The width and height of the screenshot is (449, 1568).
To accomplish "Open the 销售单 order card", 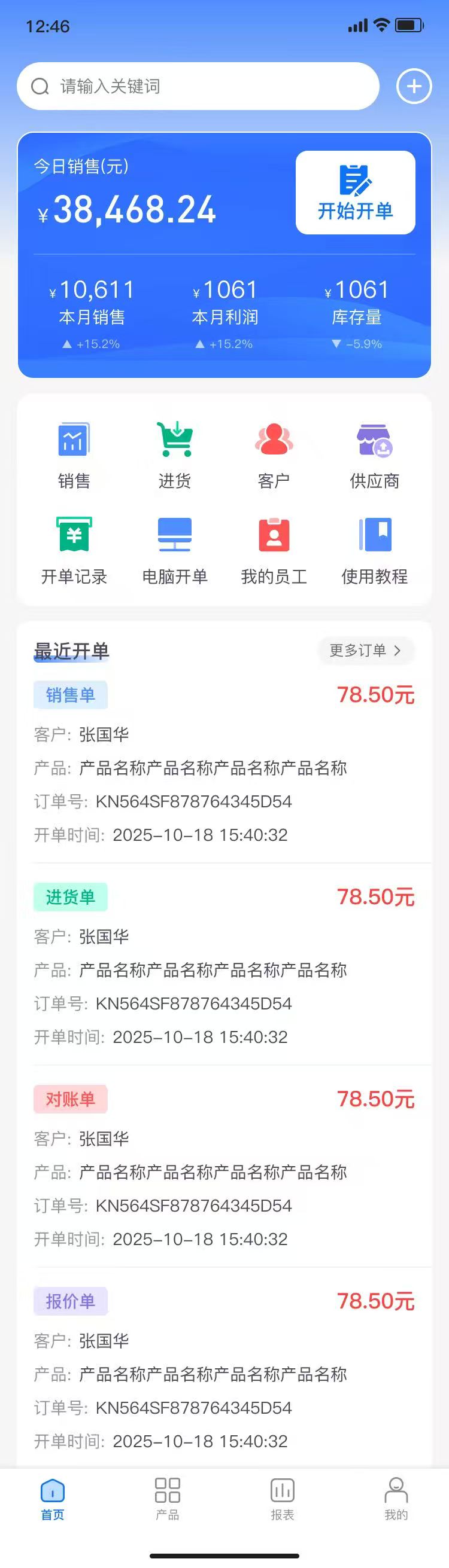I will 224,767.
